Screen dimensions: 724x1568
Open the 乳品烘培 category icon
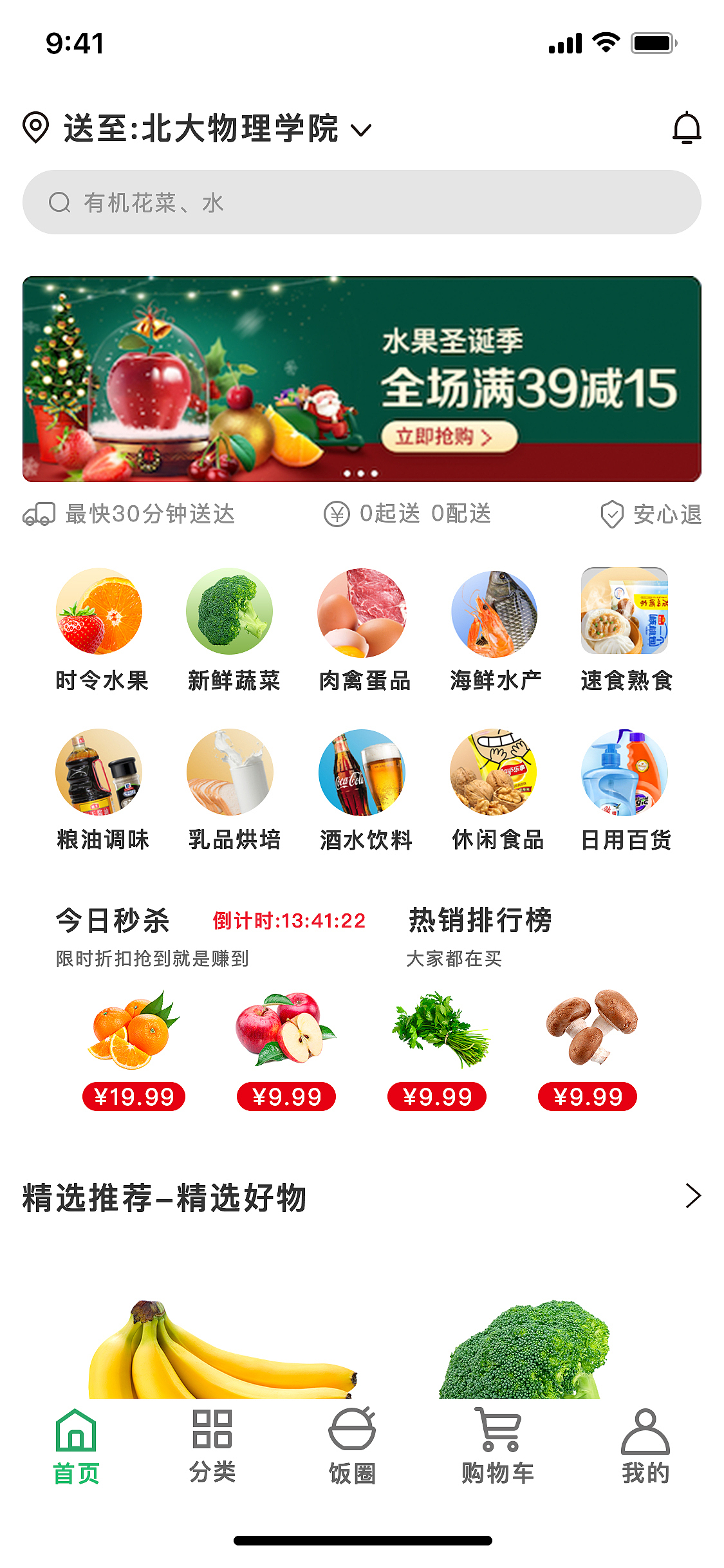232,772
